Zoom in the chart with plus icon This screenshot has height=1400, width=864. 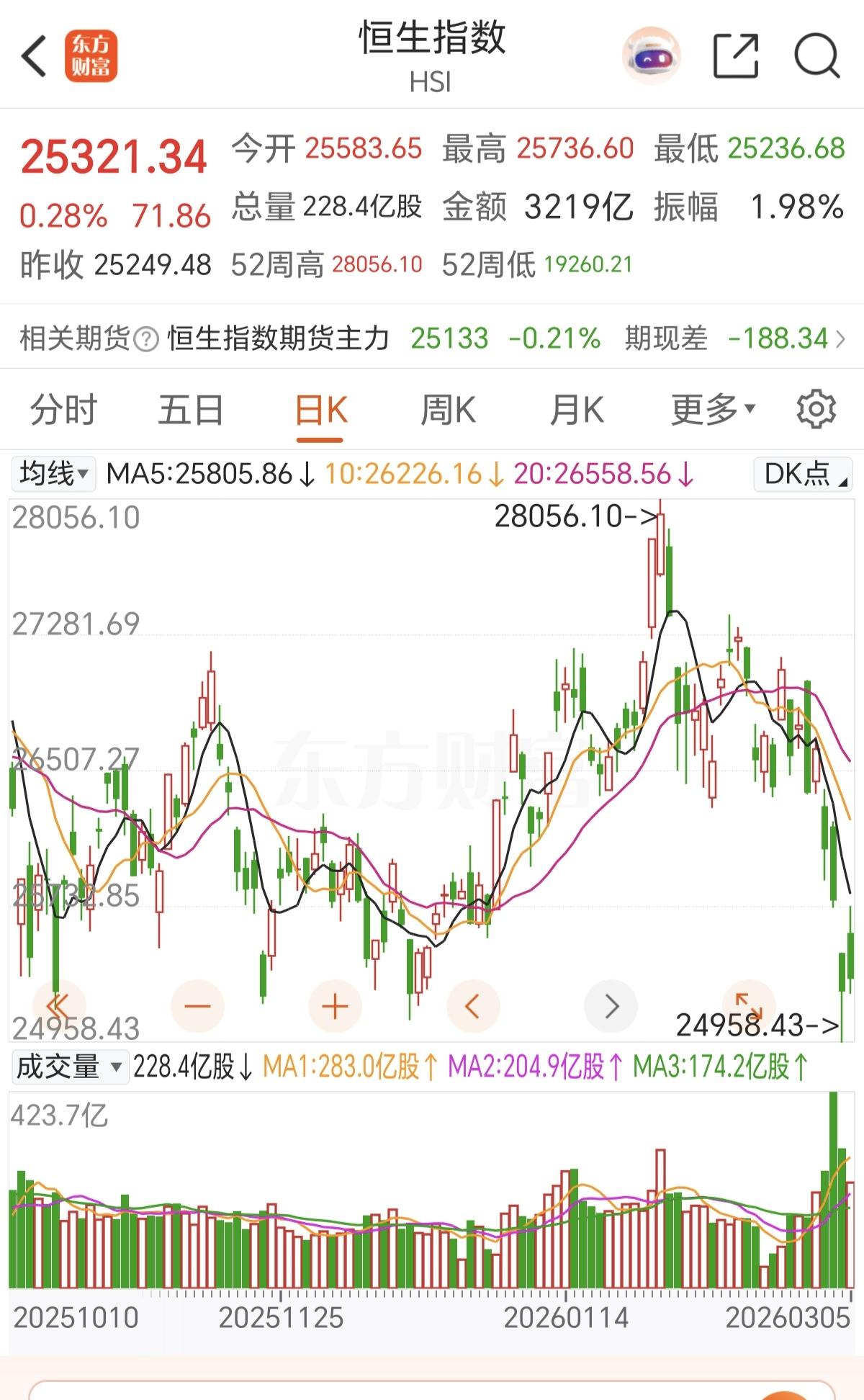(x=335, y=1006)
